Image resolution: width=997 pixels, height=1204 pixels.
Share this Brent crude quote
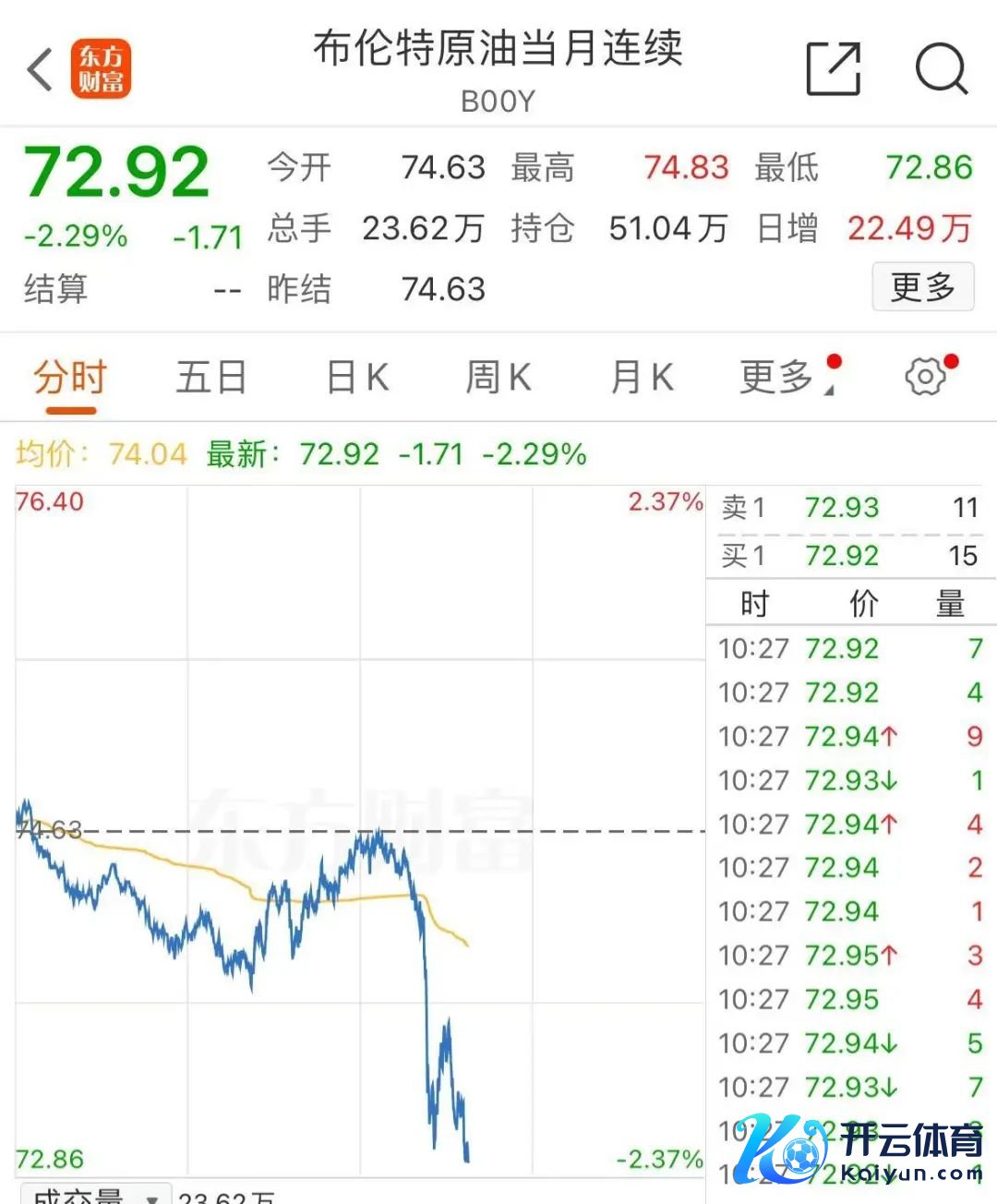833,69
